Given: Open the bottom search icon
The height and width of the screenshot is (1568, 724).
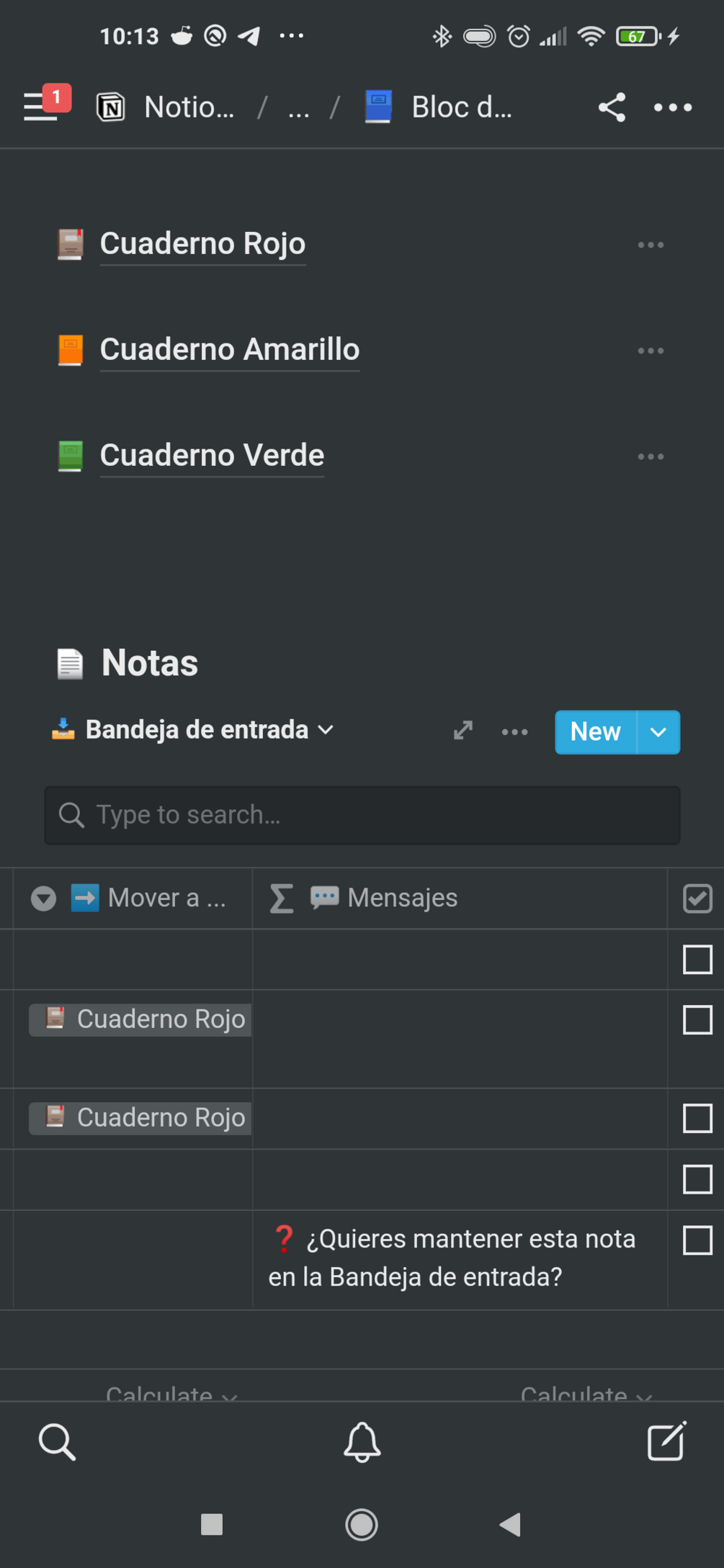Looking at the screenshot, I should coord(57,1441).
